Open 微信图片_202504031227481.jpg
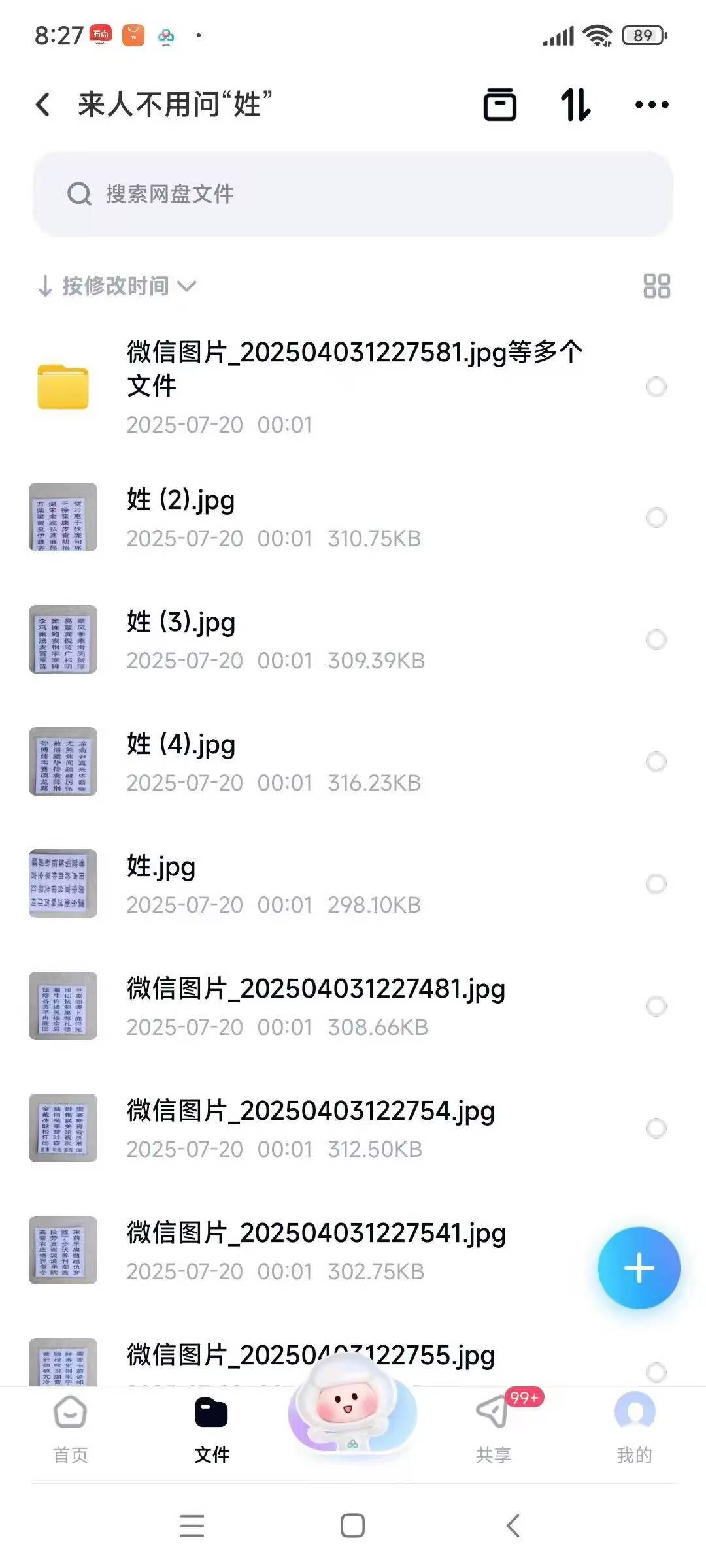This screenshot has height=1568, width=706. click(x=316, y=989)
